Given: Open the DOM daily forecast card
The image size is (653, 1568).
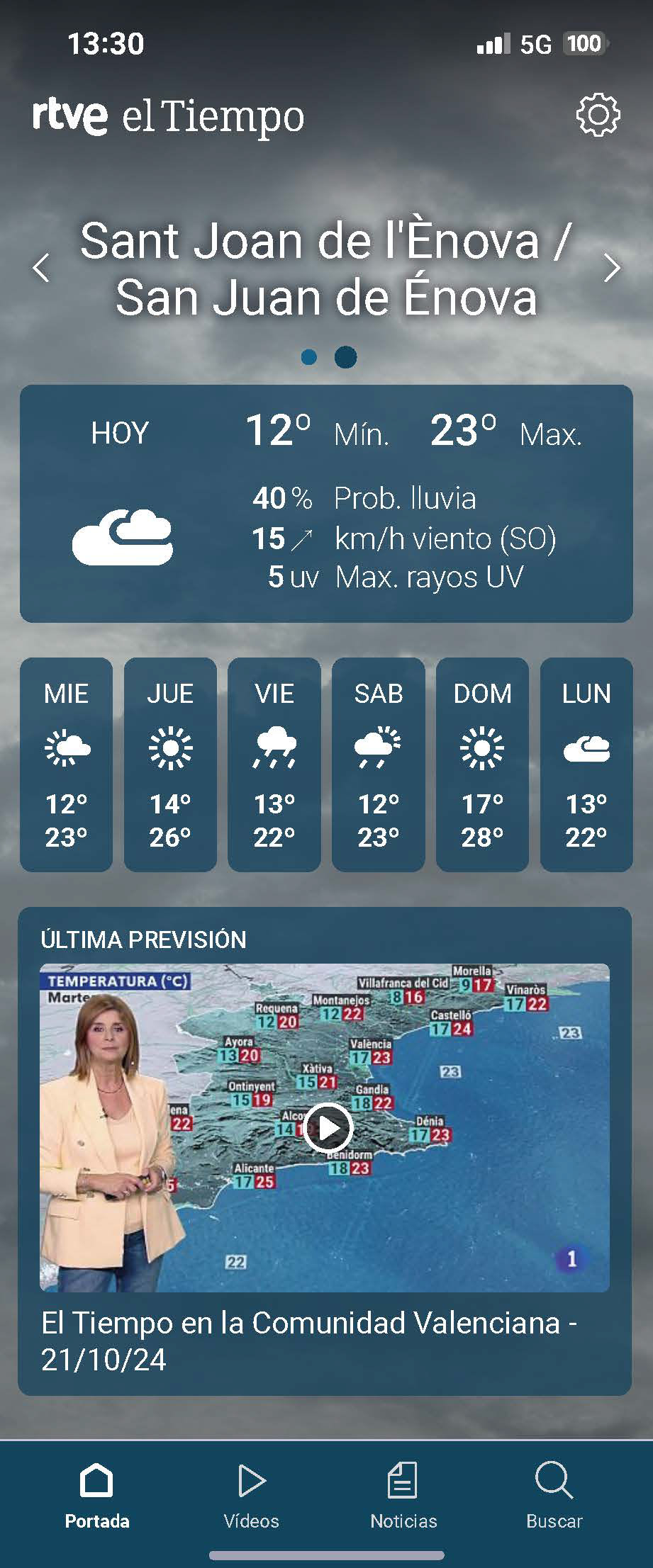Looking at the screenshot, I should click(x=482, y=764).
